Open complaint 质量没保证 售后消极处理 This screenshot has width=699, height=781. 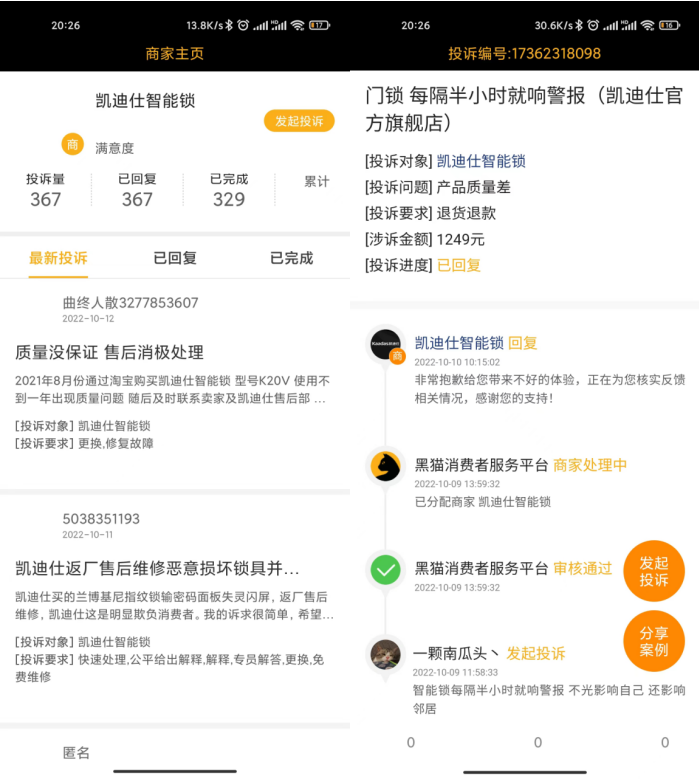(109, 352)
